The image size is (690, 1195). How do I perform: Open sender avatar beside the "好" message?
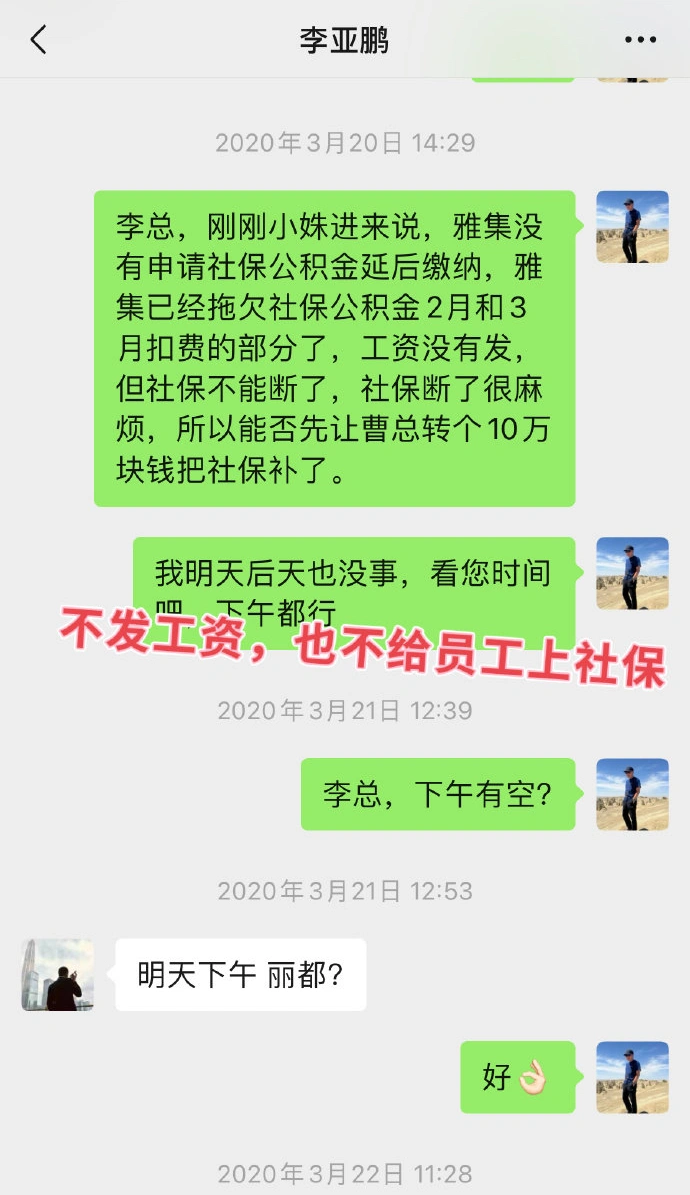[x=632, y=1077]
